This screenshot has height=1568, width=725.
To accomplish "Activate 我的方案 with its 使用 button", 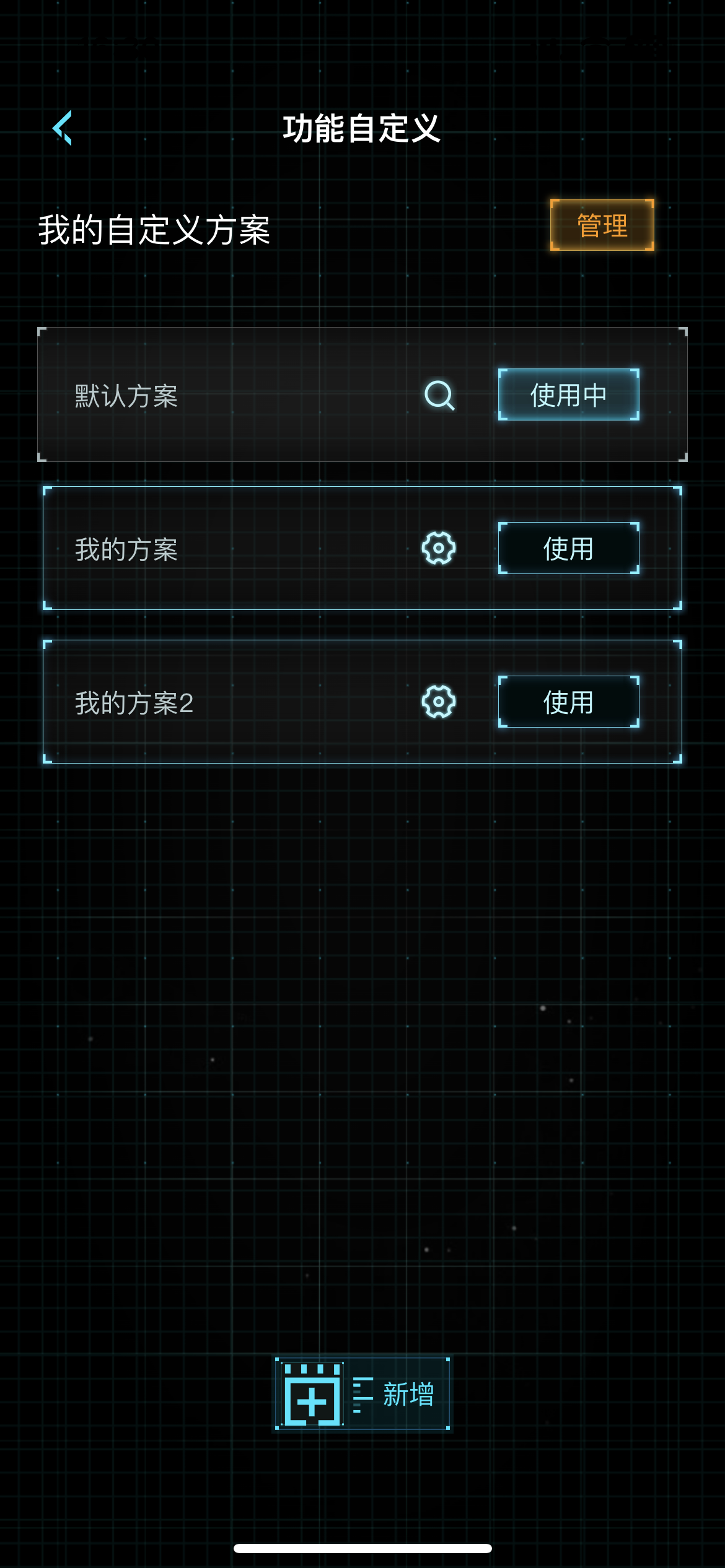I will tap(568, 548).
